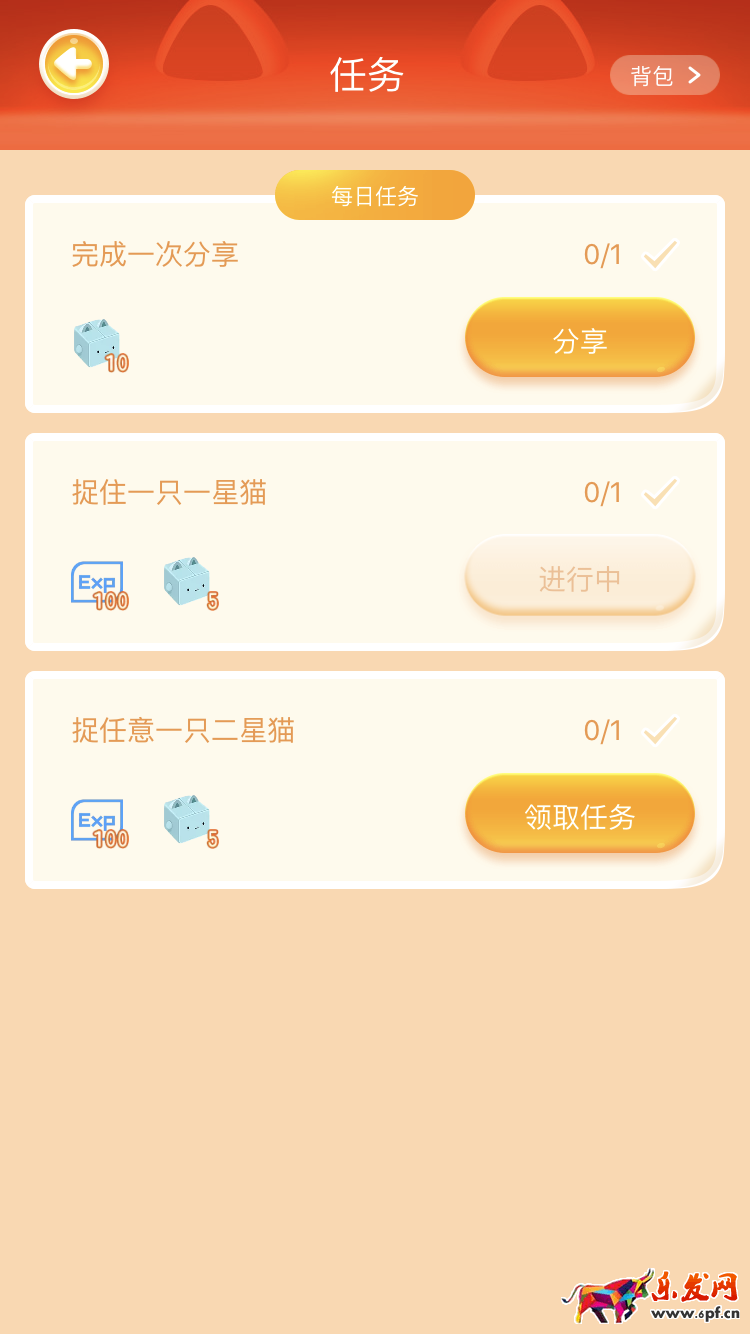Image resolution: width=750 pixels, height=1334 pixels.
Task: Tap the back arrow icon
Action: tap(73, 63)
